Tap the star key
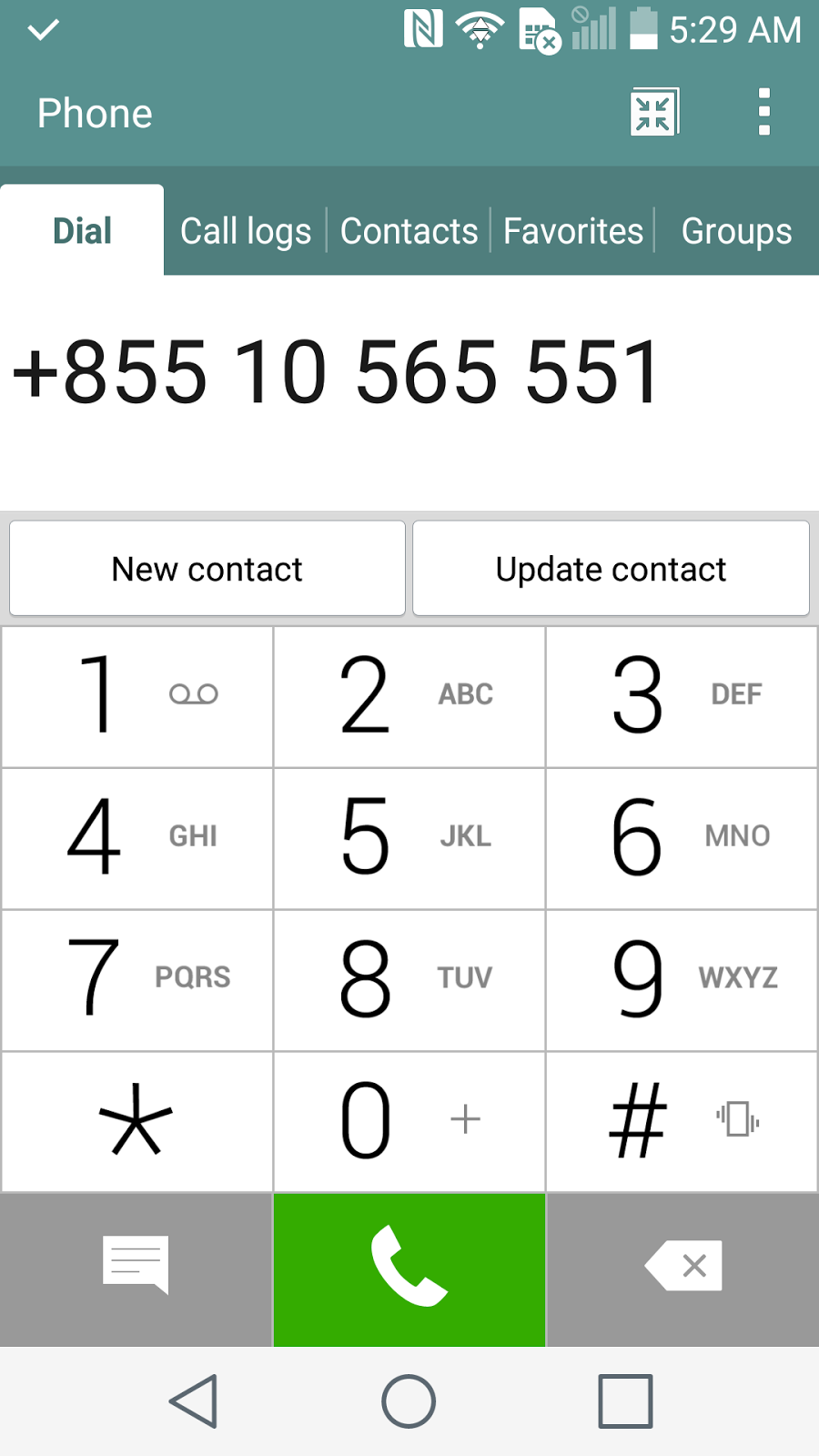This screenshot has width=819, height=1456. pos(137,1121)
